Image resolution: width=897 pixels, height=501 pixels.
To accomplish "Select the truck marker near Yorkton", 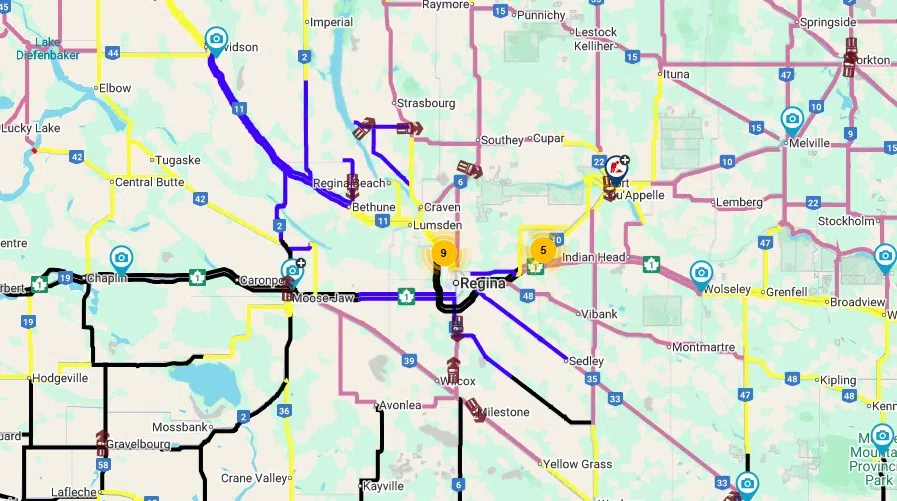I will tap(851, 57).
